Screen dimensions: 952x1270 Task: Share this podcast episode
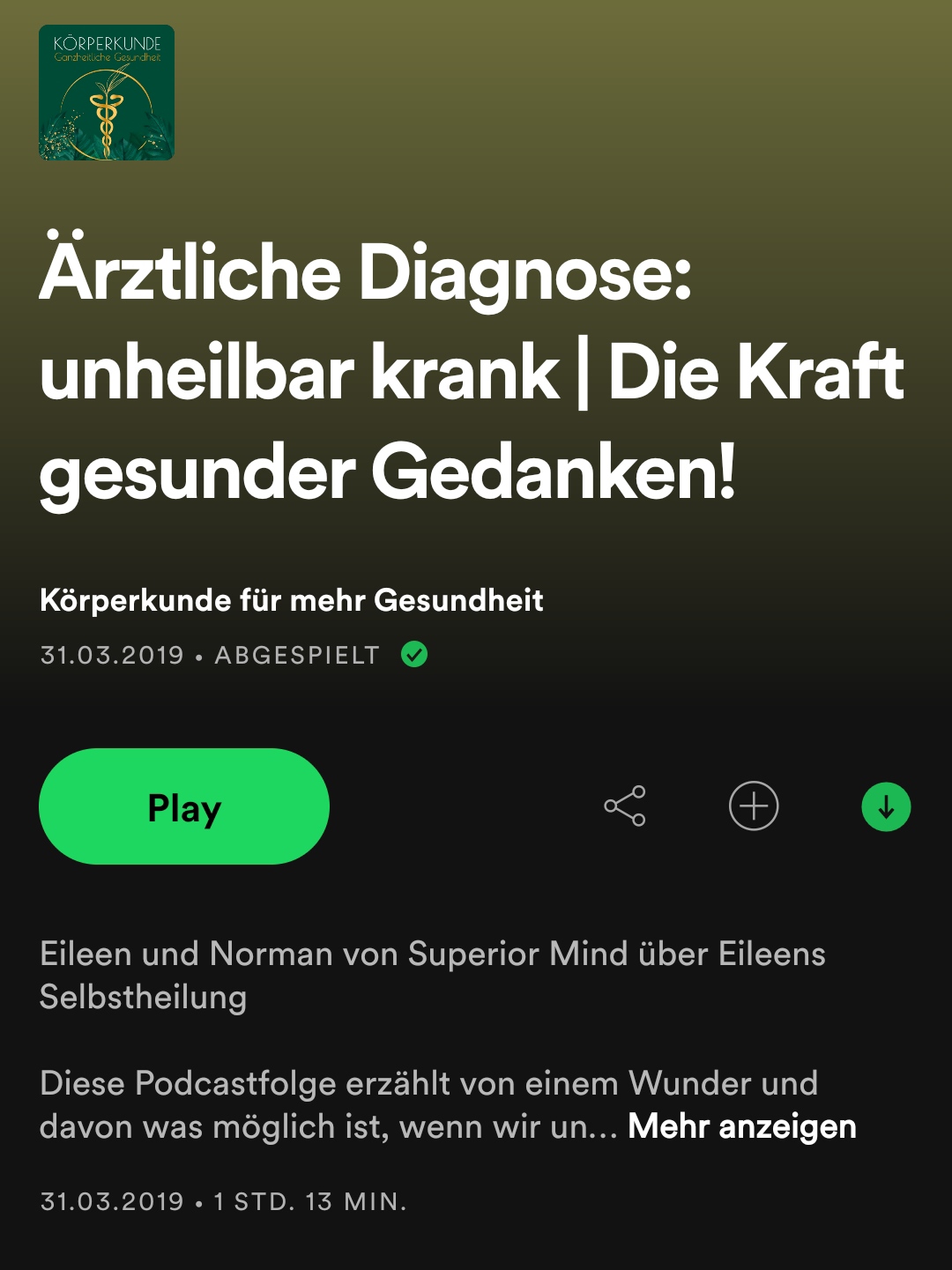click(625, 806)
